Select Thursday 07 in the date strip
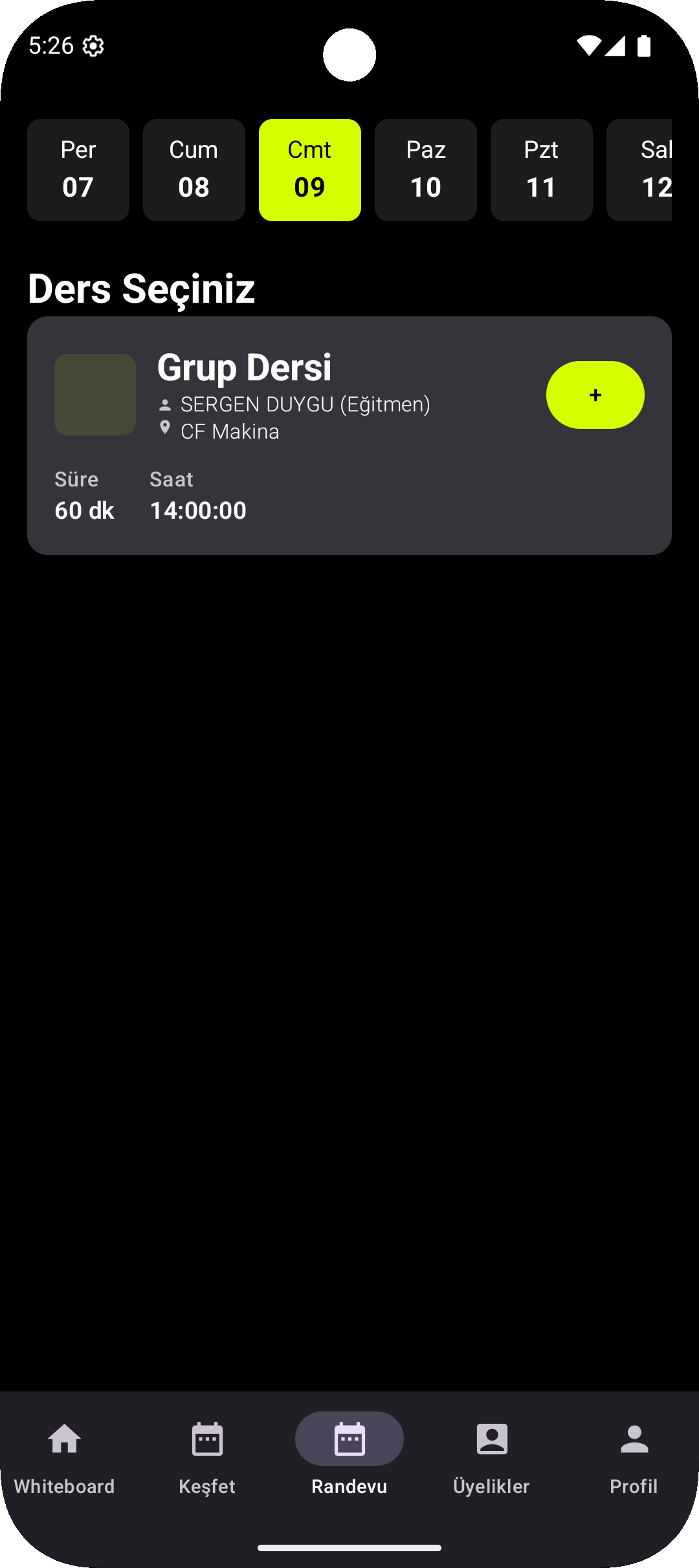Image resolution: width=699 pixels, height=1568 pixels. (x=78, y=169)
